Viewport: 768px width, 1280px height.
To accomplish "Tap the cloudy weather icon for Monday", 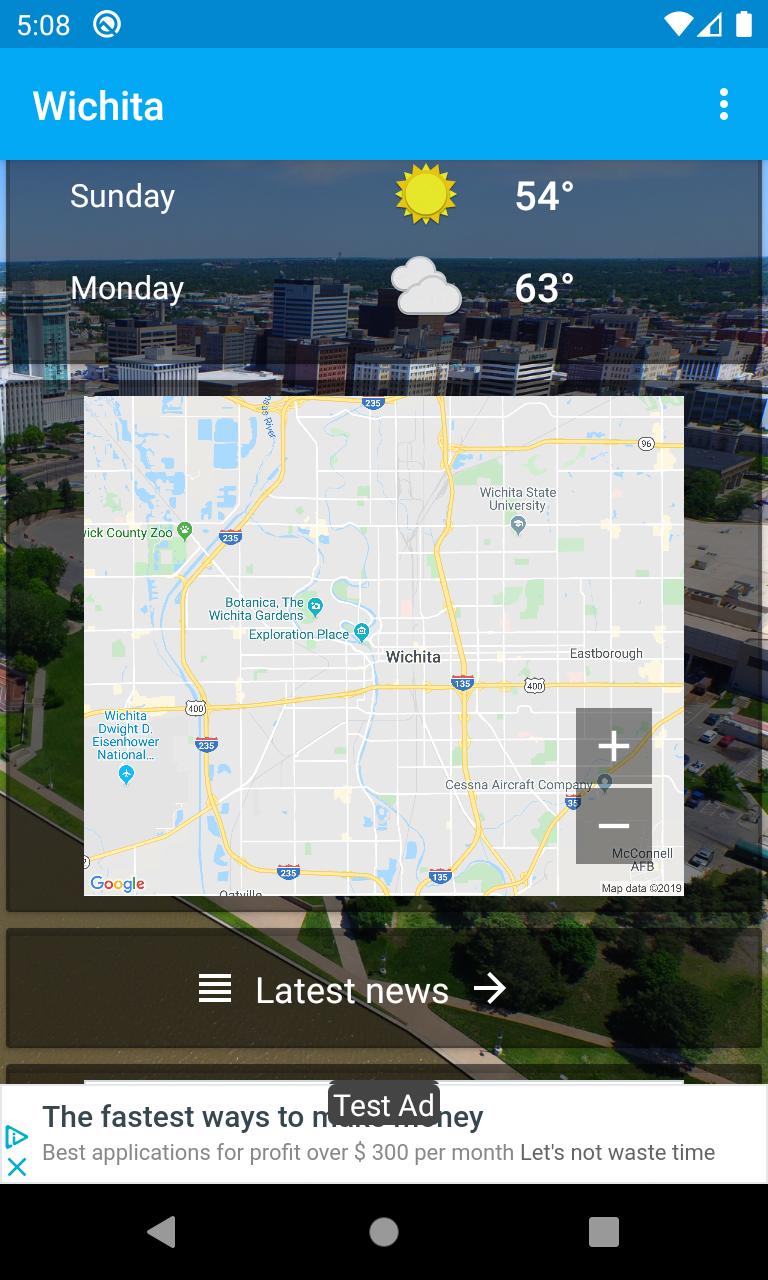I will [427, 287].
